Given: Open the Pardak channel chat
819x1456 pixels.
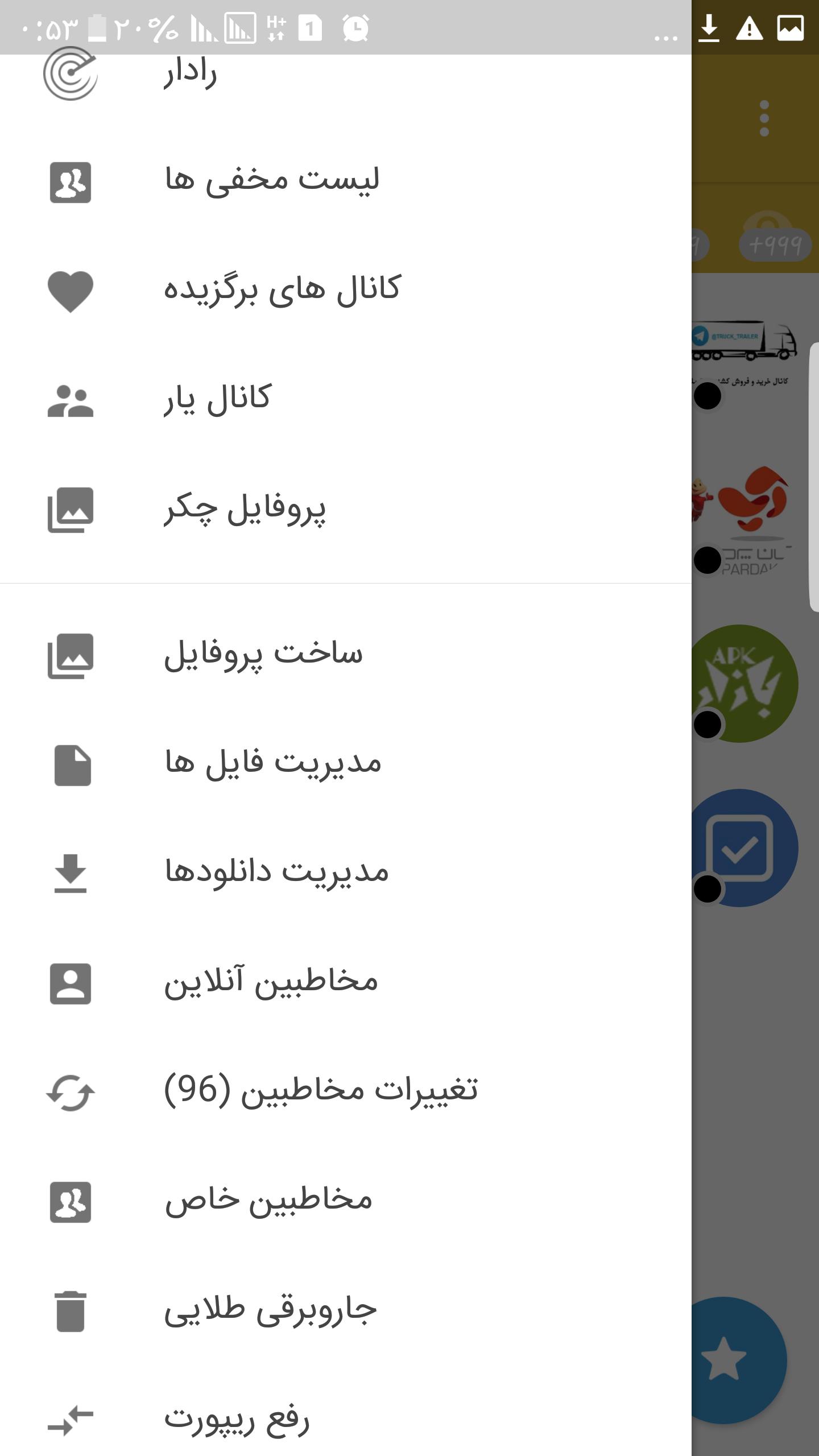Looking at the screenshot, I should 751,519.
